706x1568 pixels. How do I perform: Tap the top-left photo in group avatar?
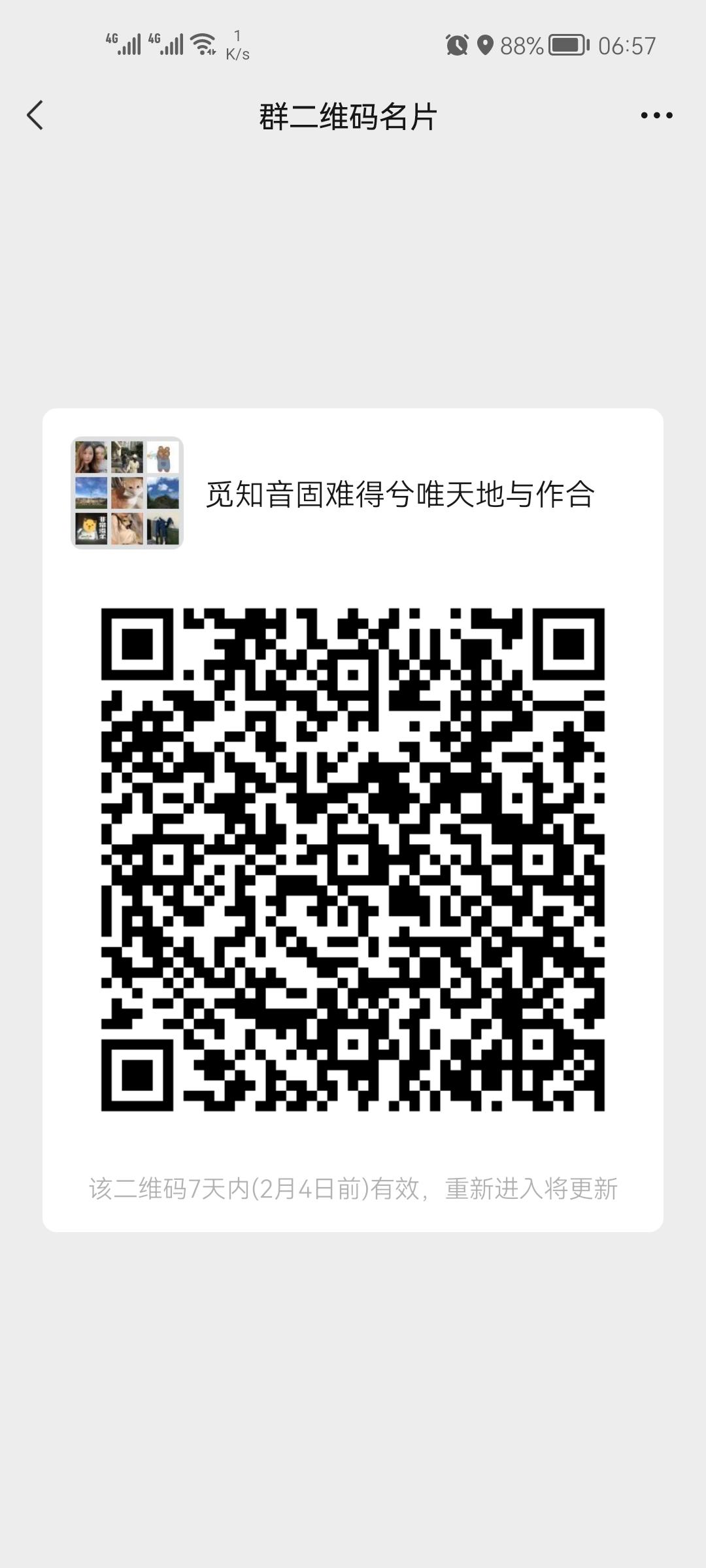tap(90, 455)
